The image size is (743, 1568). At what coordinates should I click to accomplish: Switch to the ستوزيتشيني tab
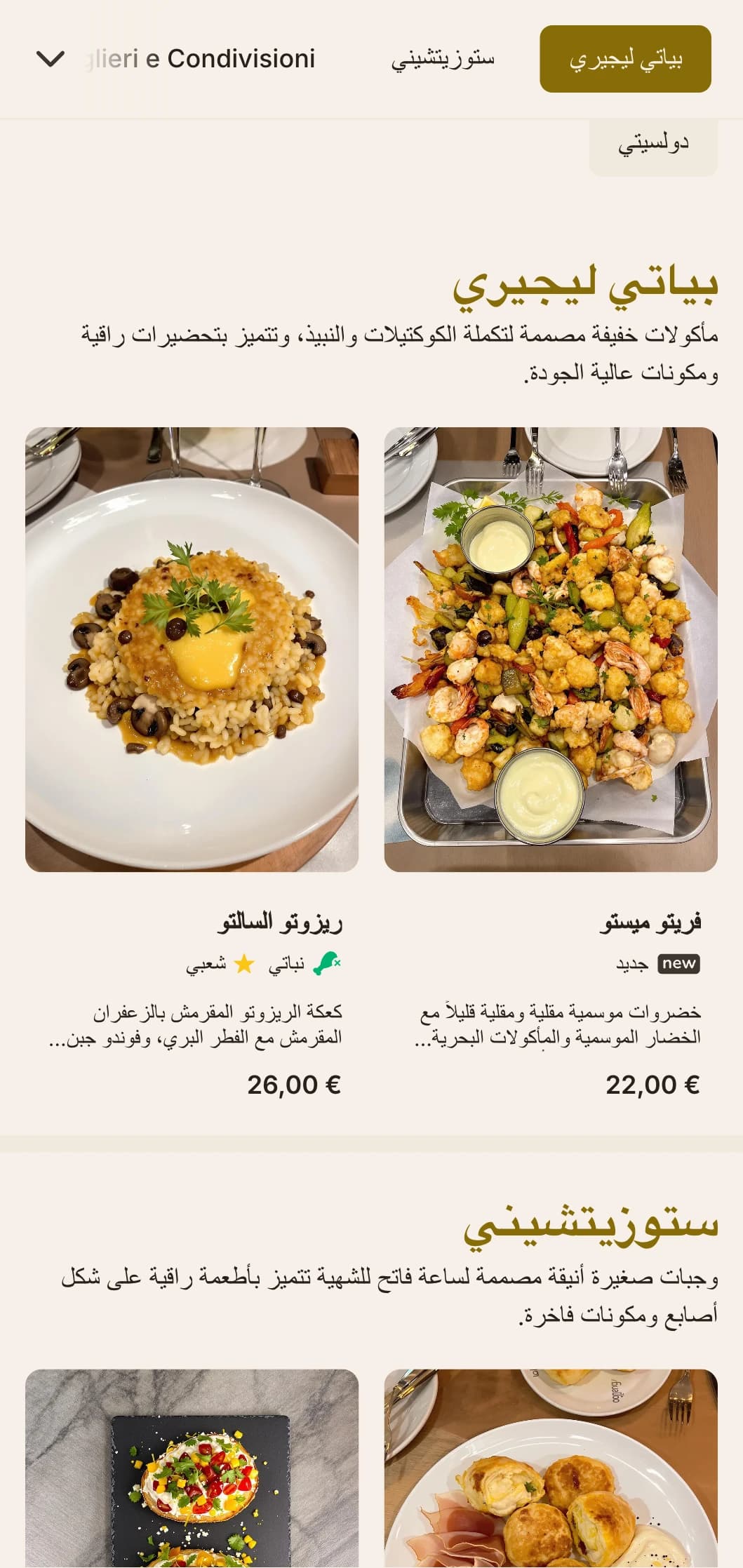click(x=443, y=60)
